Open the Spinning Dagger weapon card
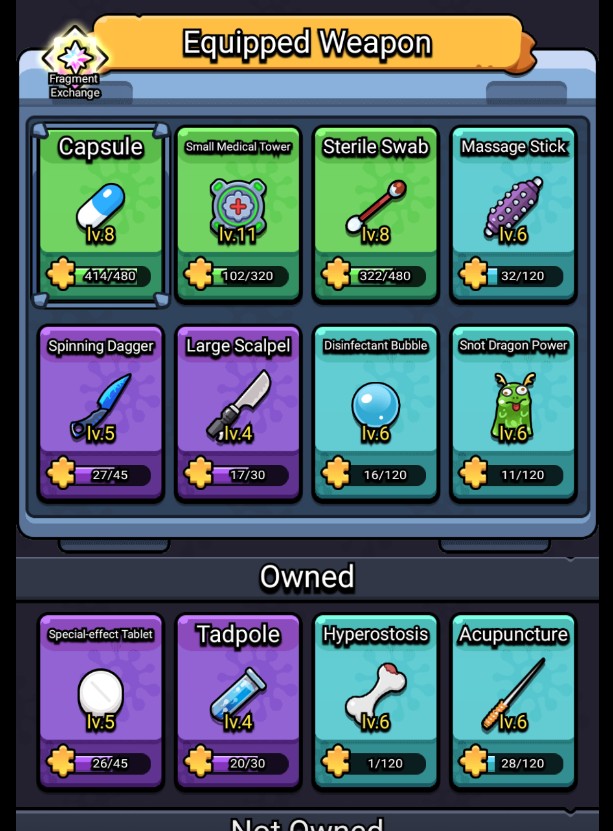The image size is (613, 831). 100,412
